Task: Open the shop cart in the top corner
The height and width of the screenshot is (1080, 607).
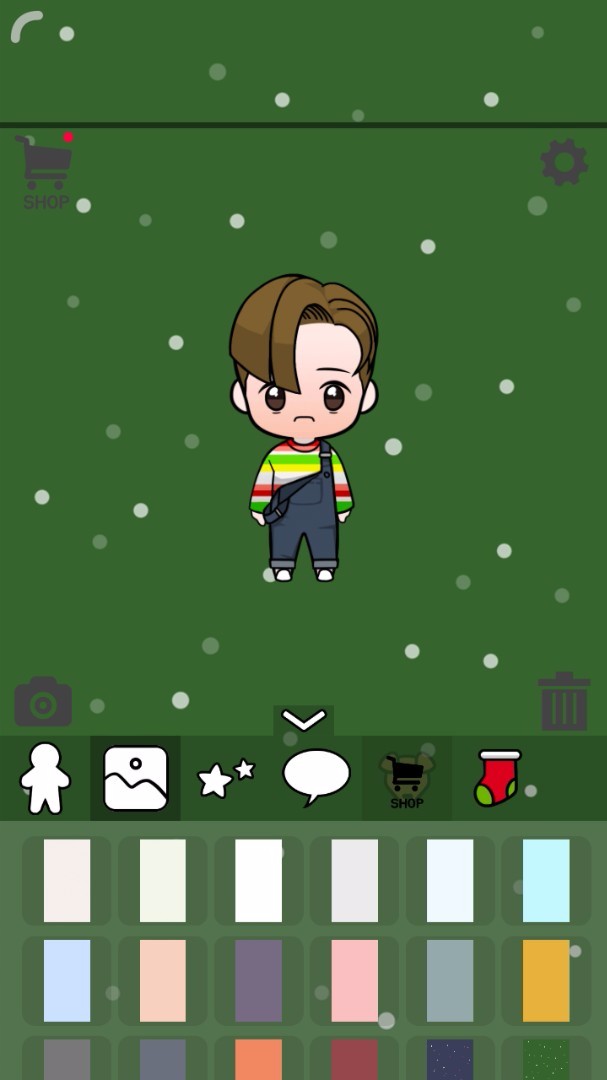Action: tap(45, 170)
